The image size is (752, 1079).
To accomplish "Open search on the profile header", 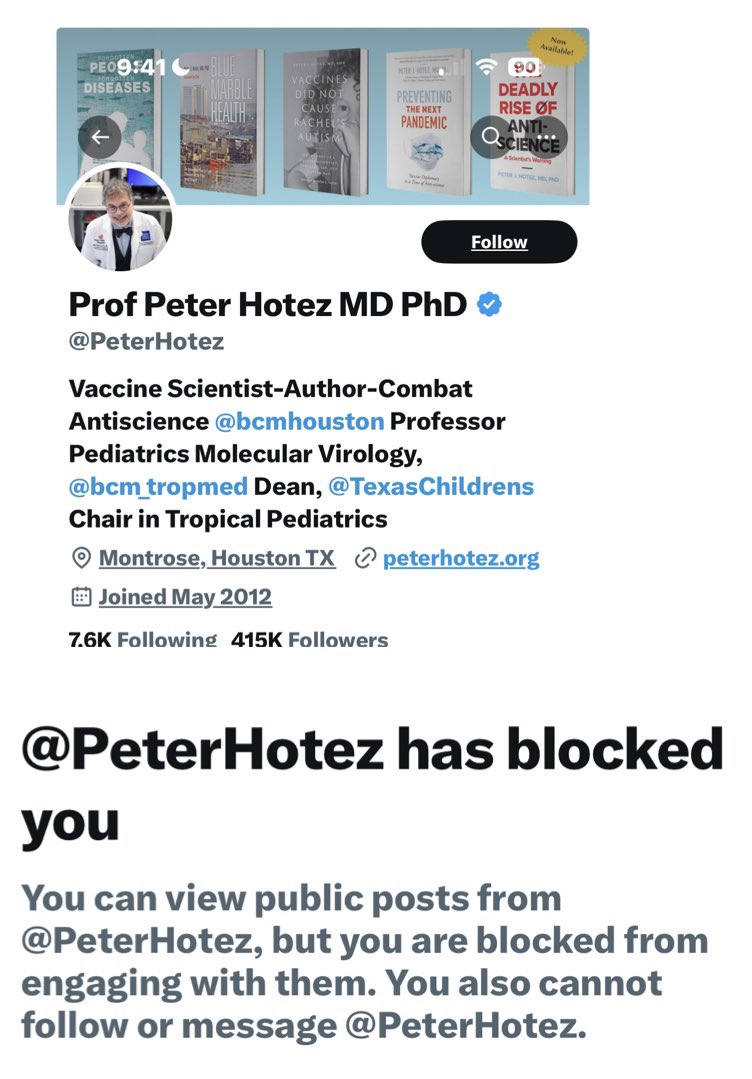I will 492,138.
